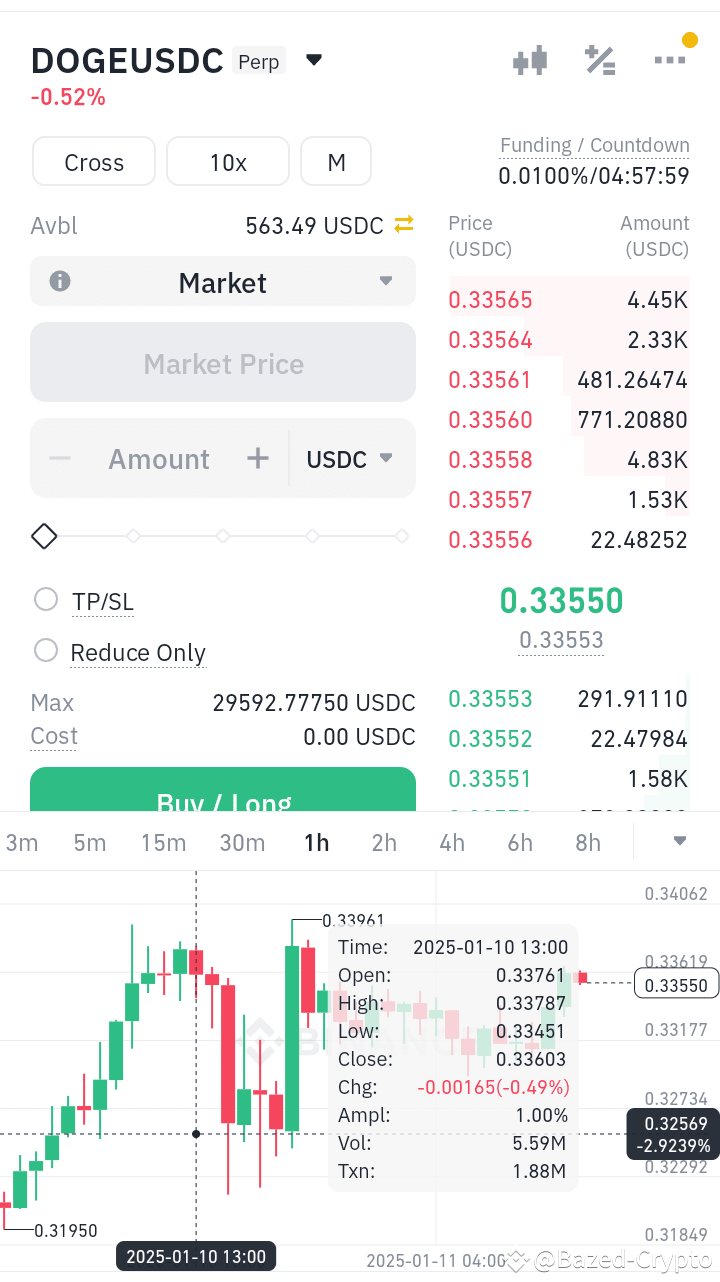This screenshot has height=1282, width=720.
Task: Expand the DOGEUSDC pair selector arrow
Action: pos(314,59)
